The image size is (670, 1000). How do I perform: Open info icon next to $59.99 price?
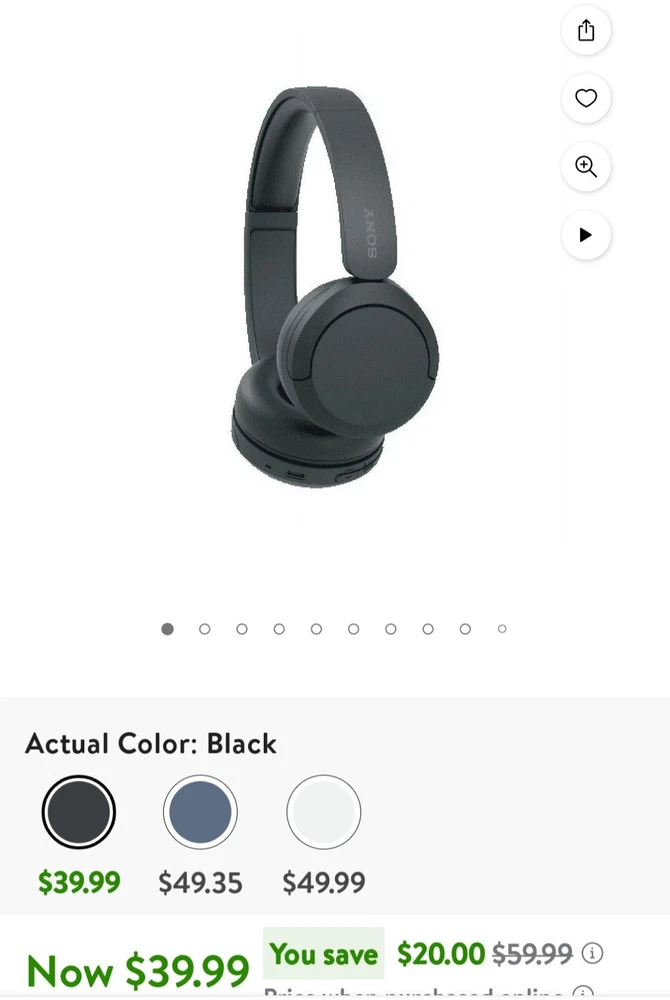(x=592, y=953)
